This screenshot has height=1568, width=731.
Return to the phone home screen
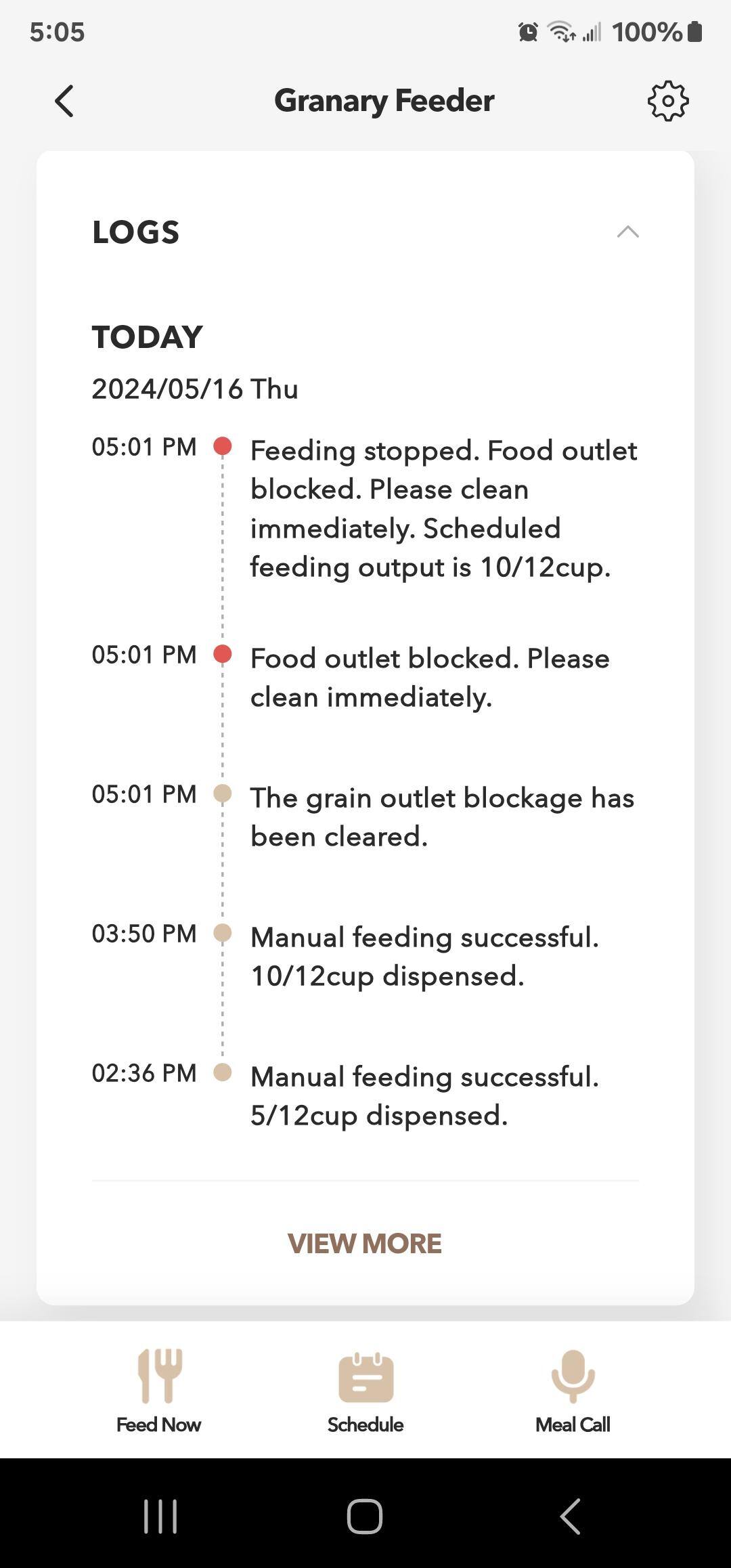tap(365, 1516)
